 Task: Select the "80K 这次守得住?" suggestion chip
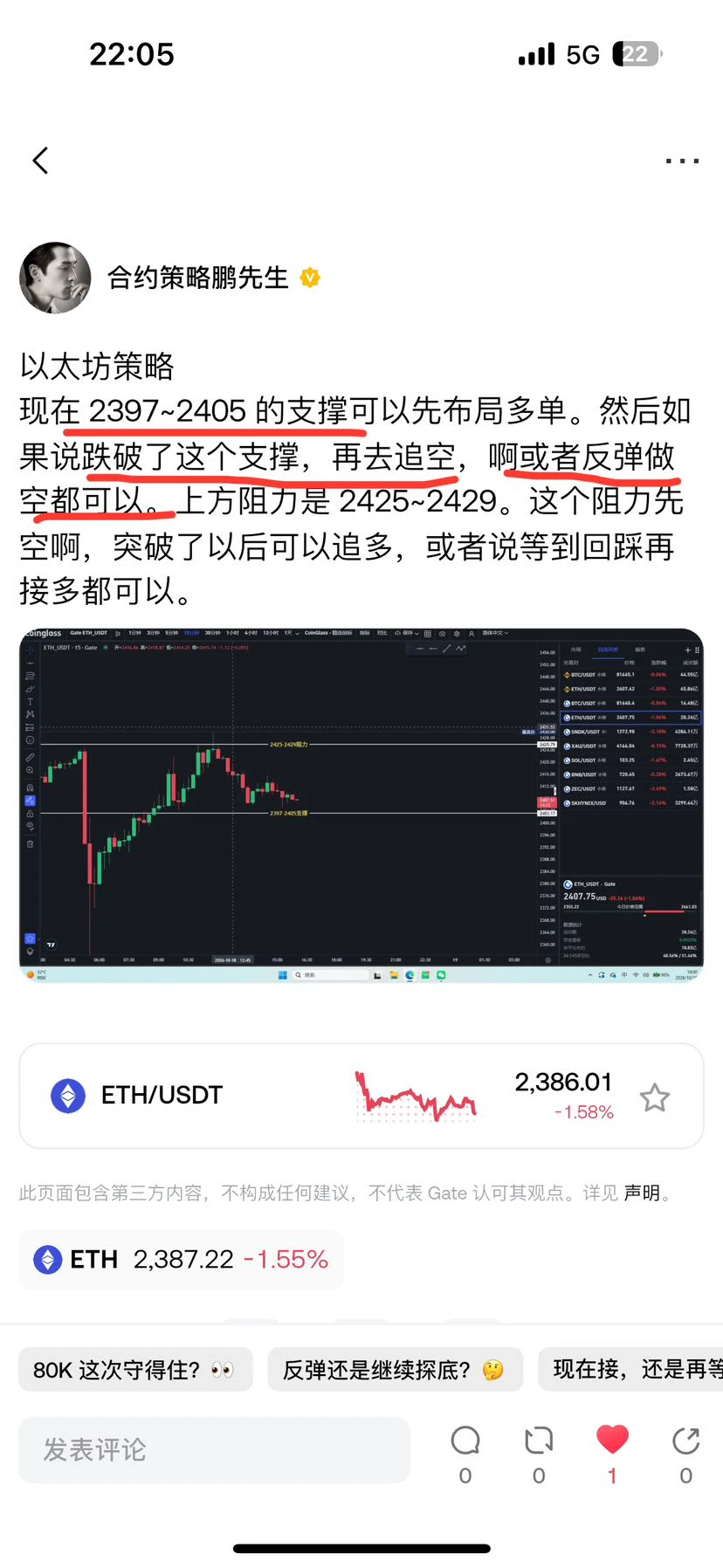pos(135,1370)
